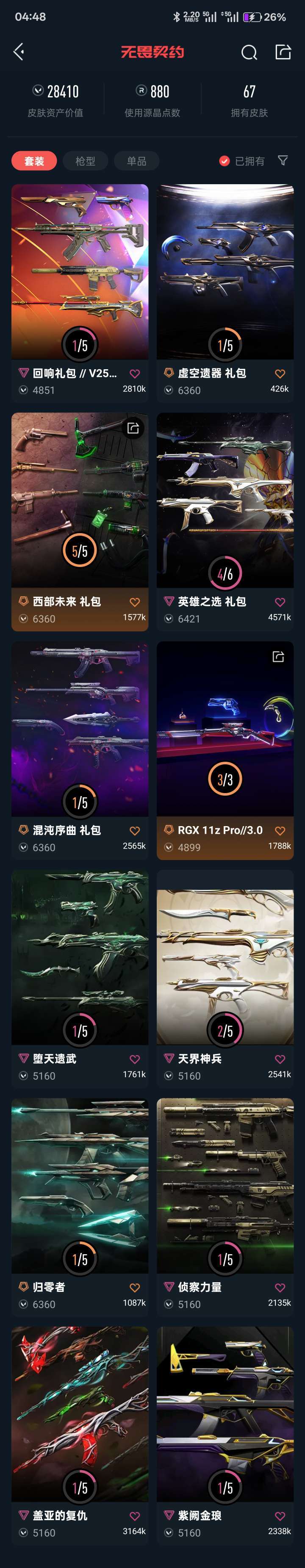Open the search icon in the header
305x1568 pixels.
click(x=249, y=53)
